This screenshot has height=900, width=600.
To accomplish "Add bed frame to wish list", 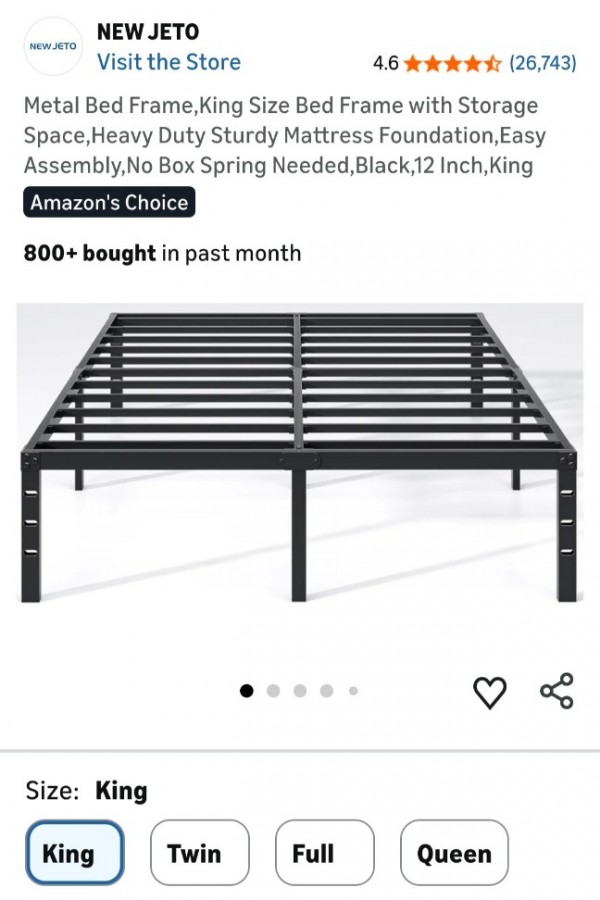I will 489,691.
